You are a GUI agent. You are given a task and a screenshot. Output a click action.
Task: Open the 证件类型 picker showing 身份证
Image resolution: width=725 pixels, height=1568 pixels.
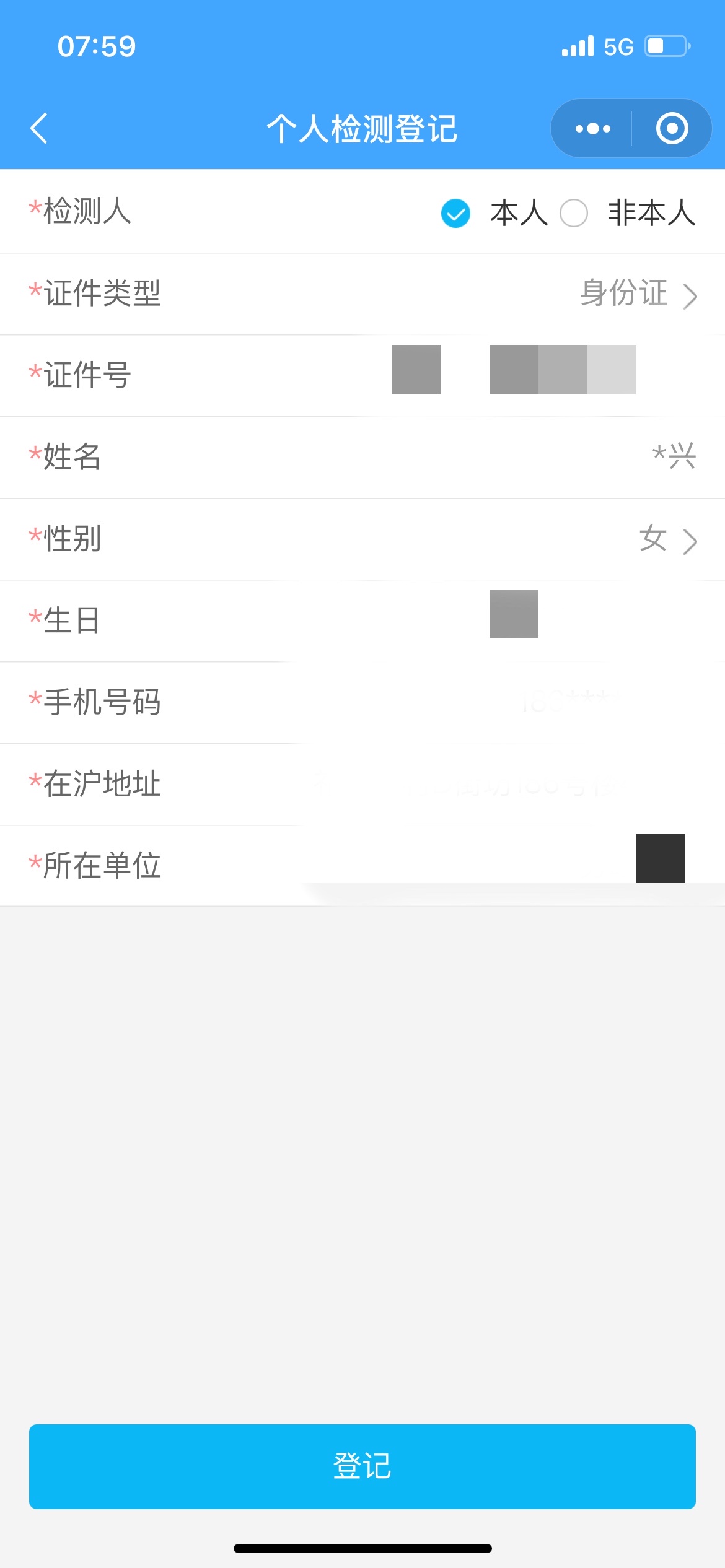[362, 294]
